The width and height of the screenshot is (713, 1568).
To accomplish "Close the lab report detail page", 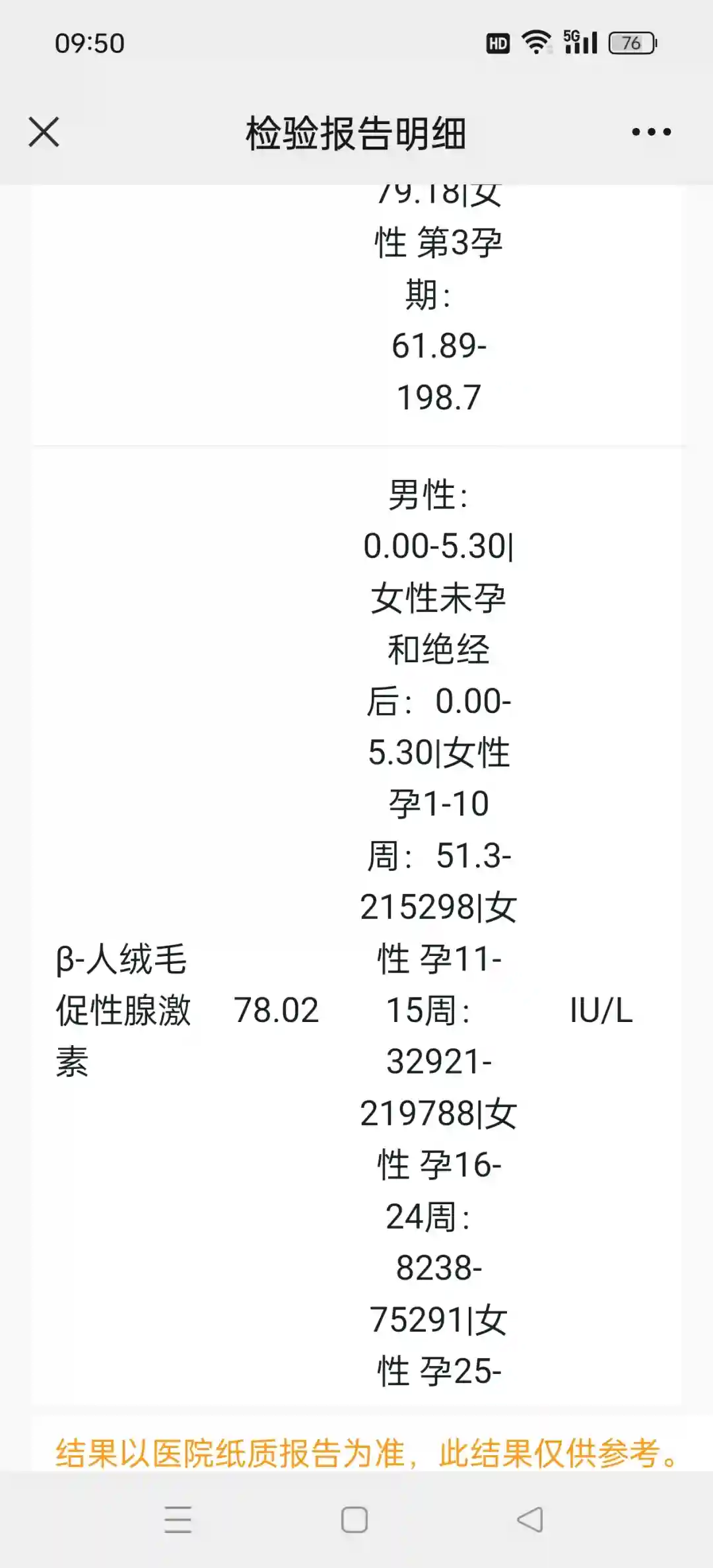I will (x=44, y=132).
